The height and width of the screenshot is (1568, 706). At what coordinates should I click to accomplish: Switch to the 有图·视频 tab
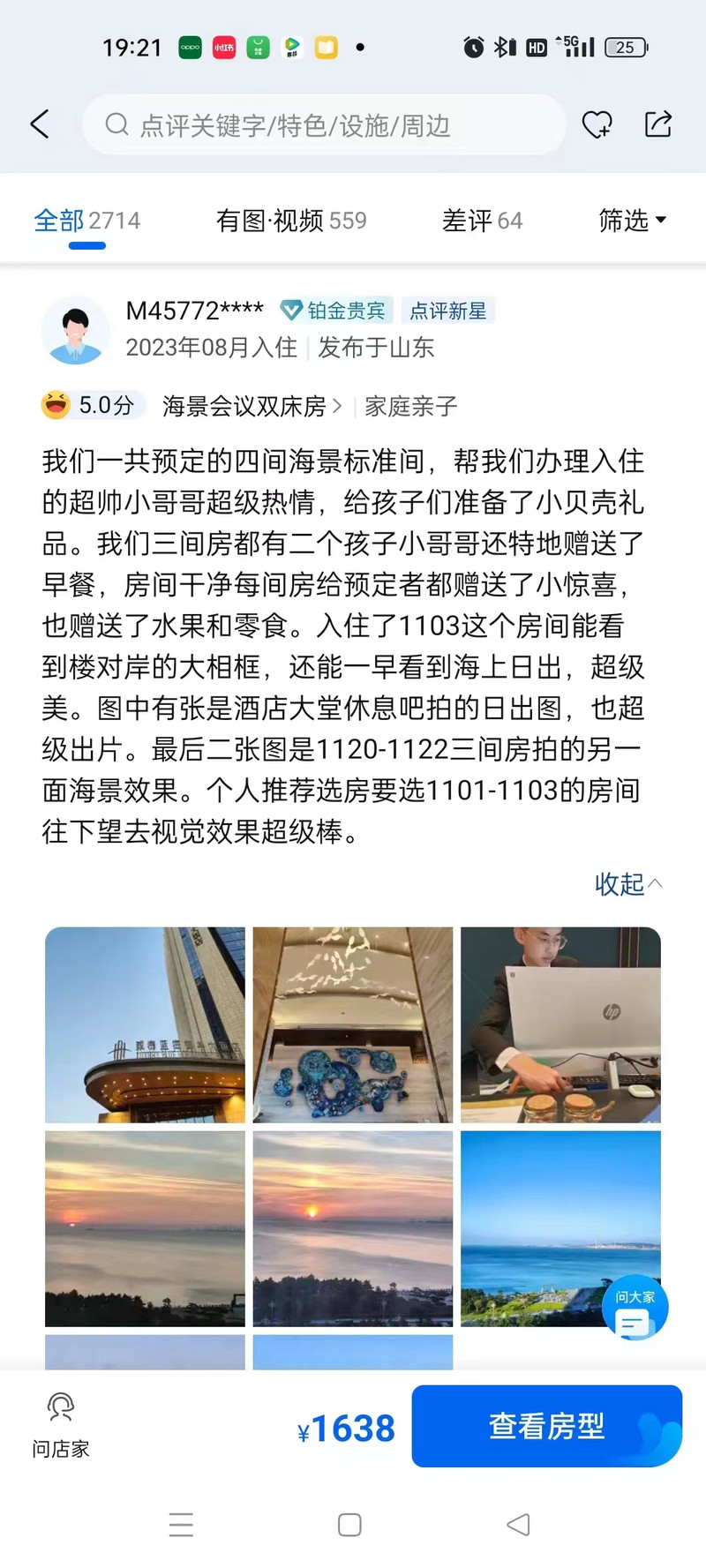click(x=291, y=221)
